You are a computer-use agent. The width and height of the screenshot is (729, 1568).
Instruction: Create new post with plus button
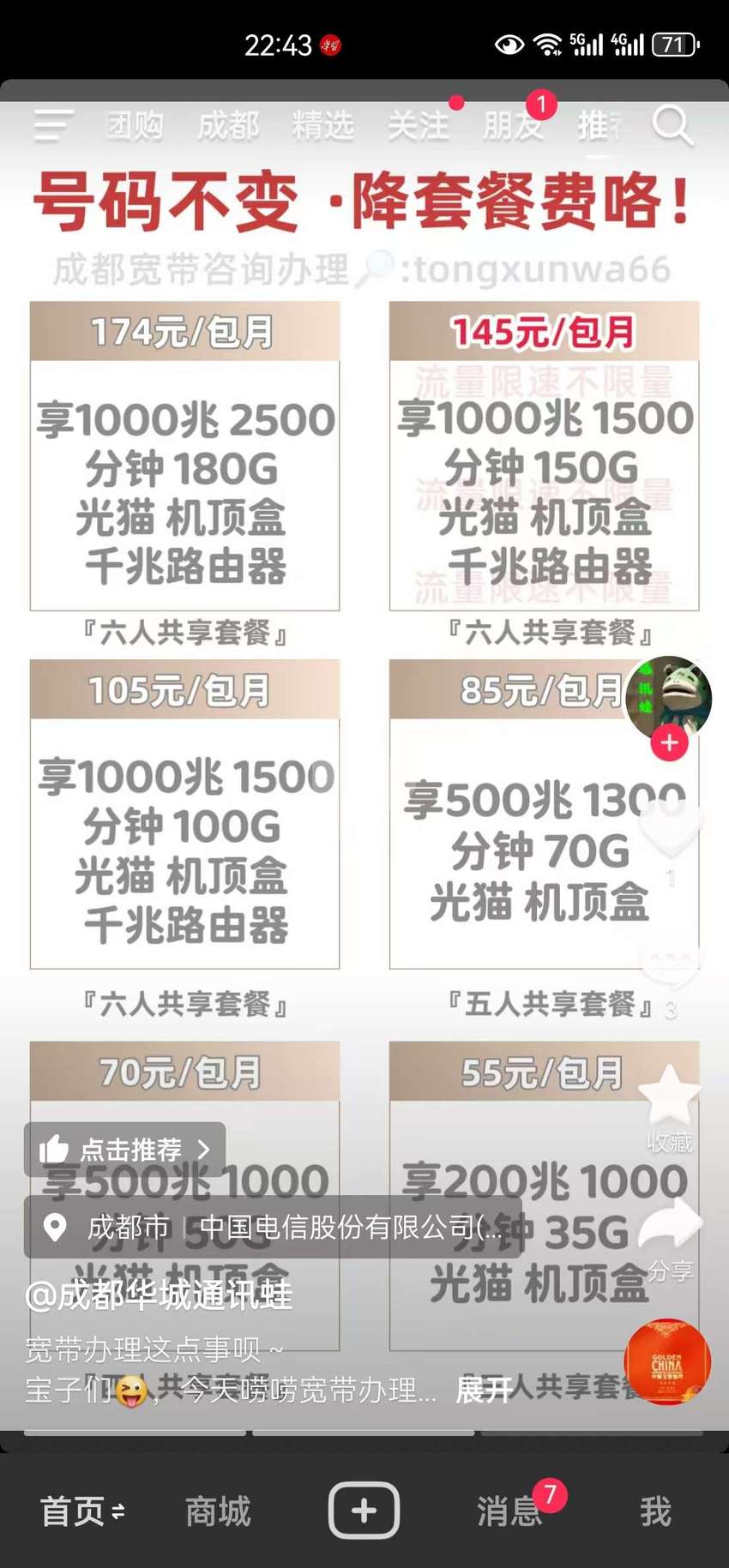(364, 1511)
